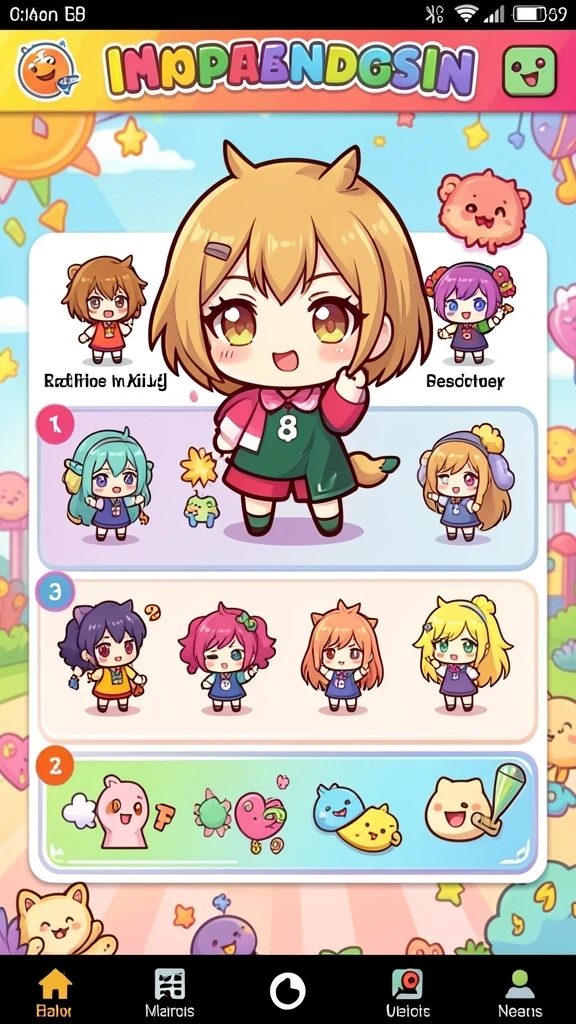Select the cream cat holding the green cone
Image resolution: width=576 pixels, height=1024 pixels.
click(x=468, y=804)
